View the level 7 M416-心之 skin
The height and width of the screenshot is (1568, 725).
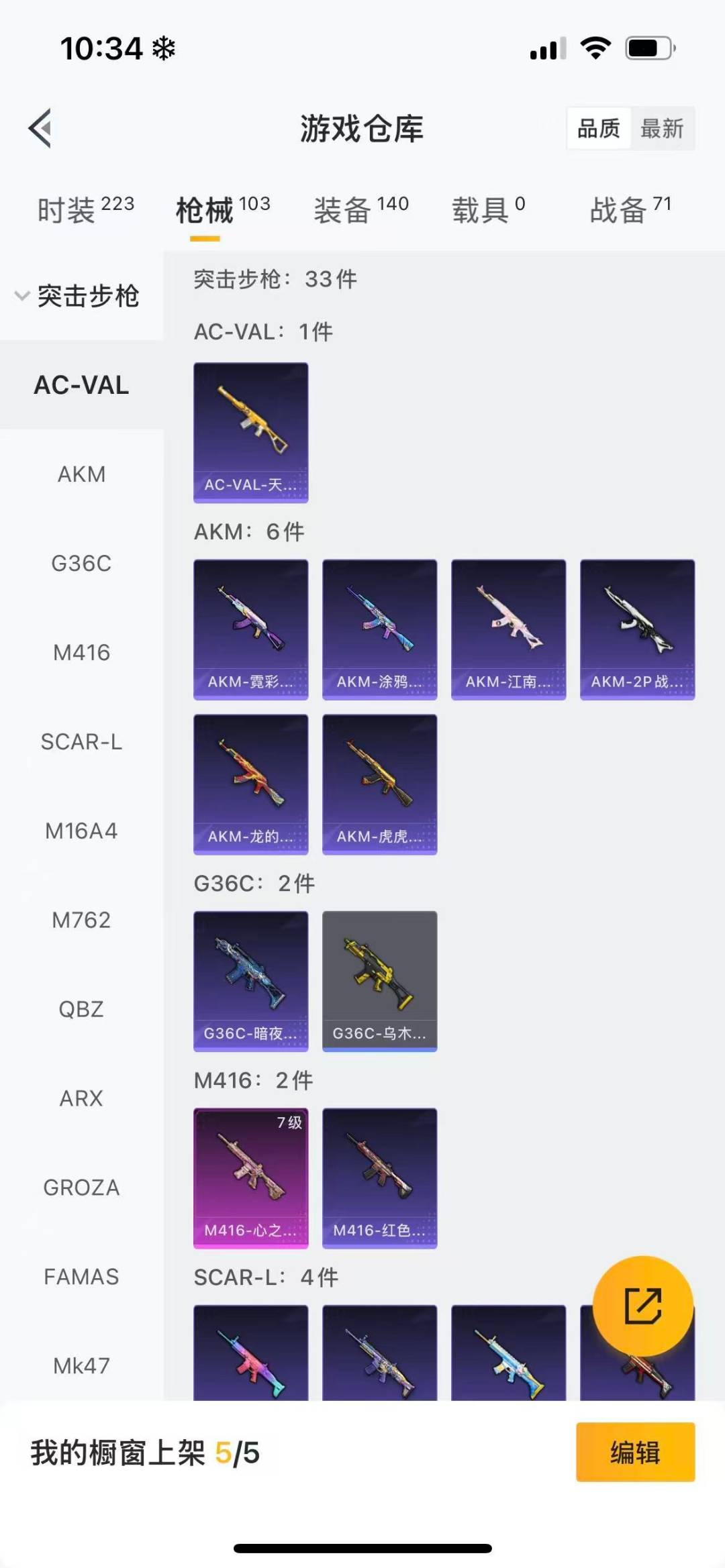point(250,1178)
